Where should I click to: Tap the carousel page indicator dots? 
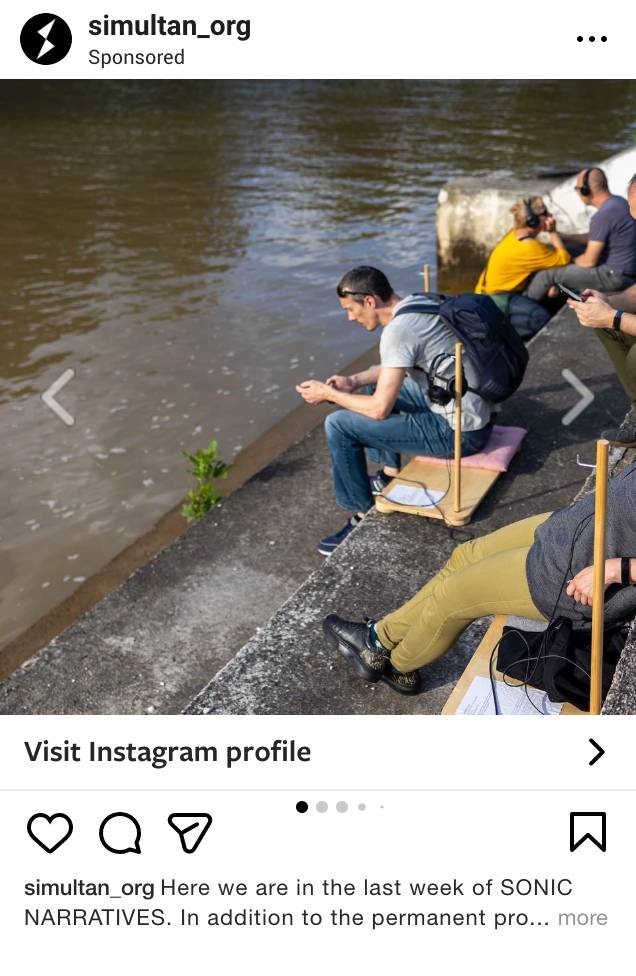(x=340, y=807)
